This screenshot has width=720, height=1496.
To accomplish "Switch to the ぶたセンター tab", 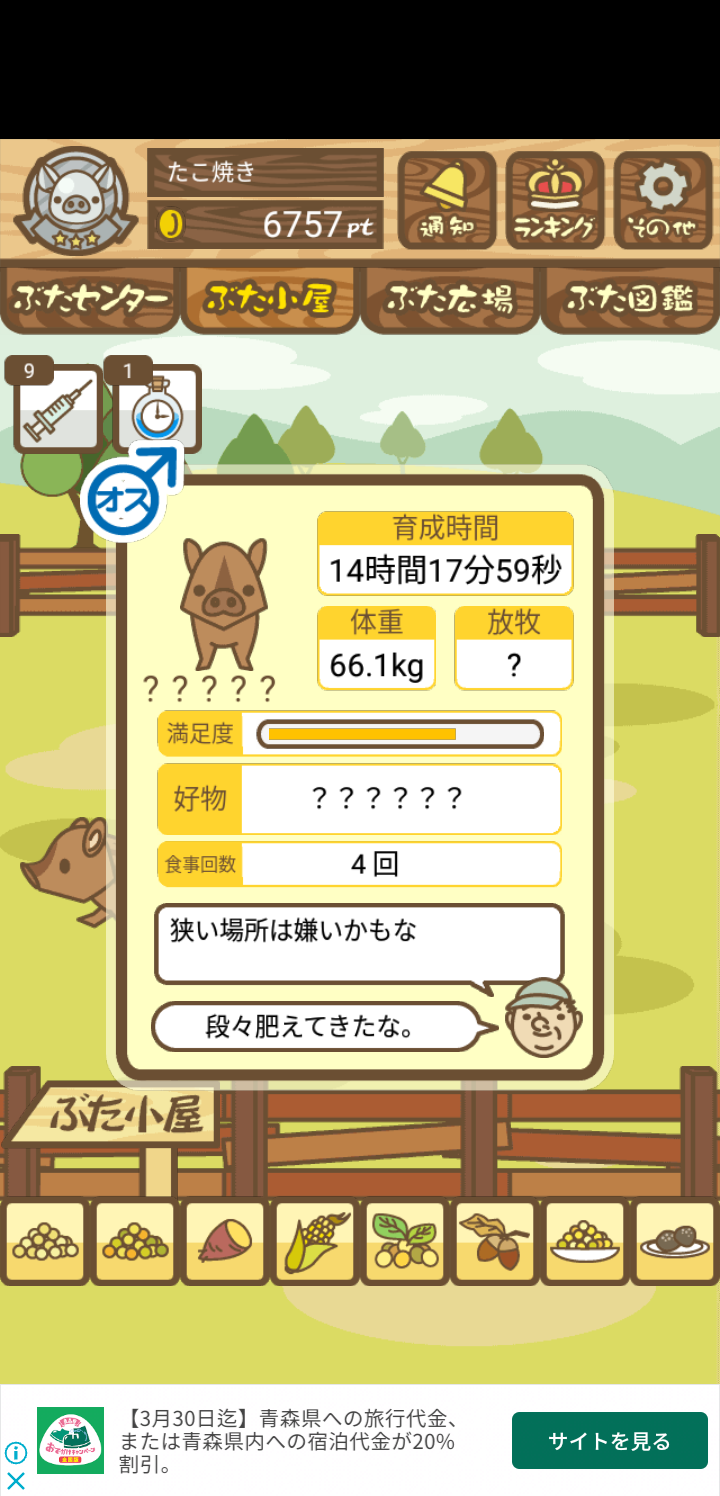I will click(90, 299).
